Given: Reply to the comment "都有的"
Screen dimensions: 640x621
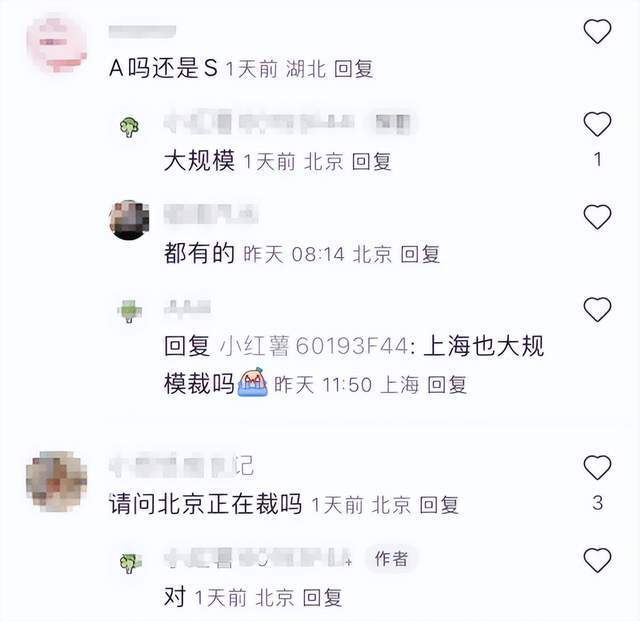Looking at the screenshot, I should pos(420,254).
